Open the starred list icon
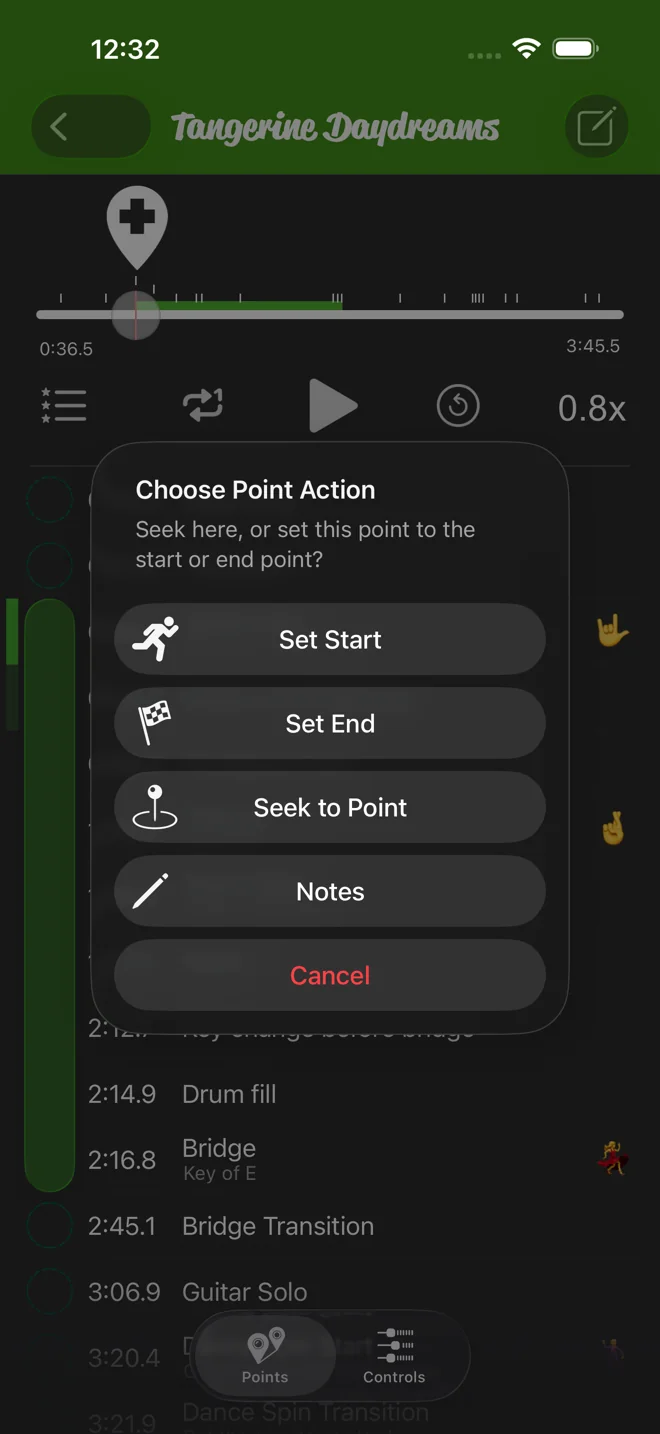660x1434 pixels. tap(64, 405)
